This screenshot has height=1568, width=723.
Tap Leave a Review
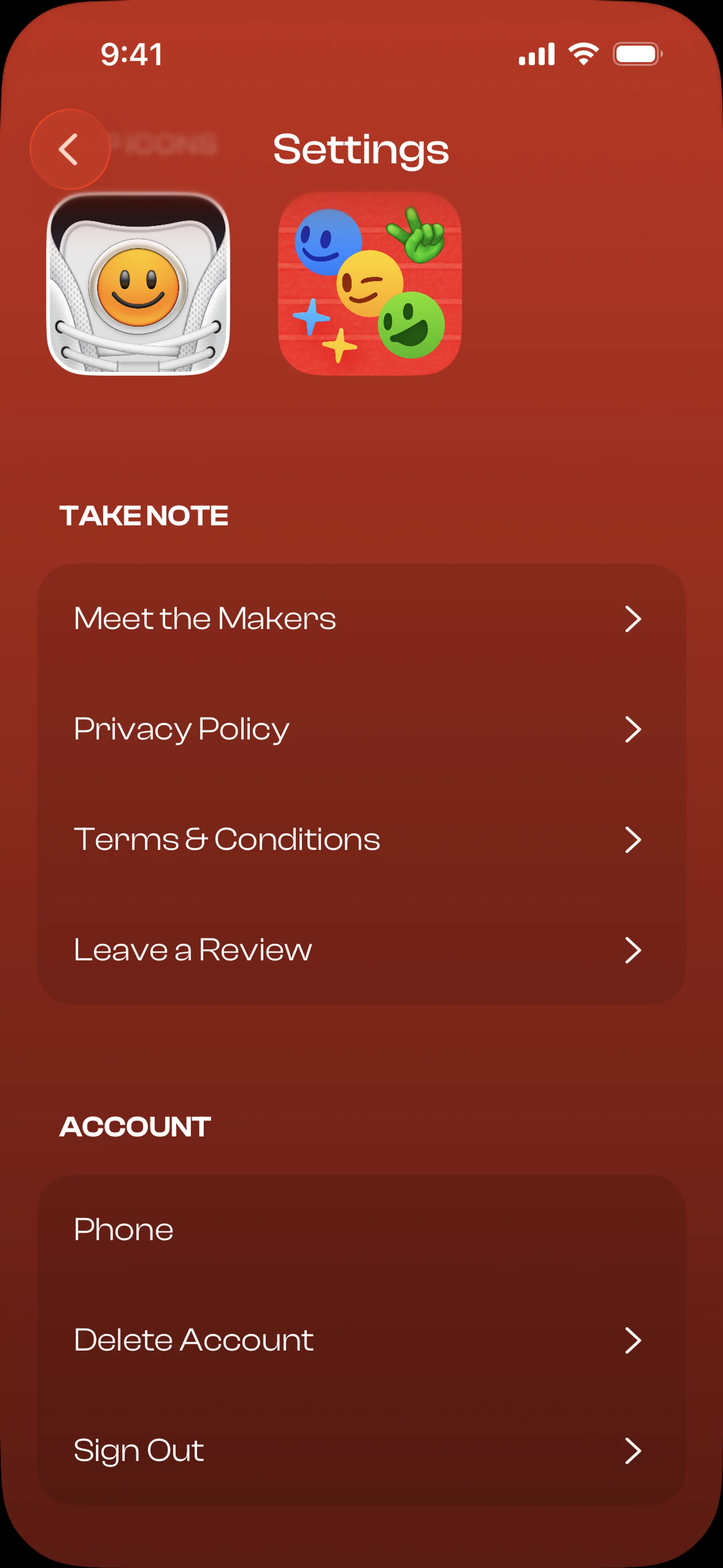tap(361, 950)
